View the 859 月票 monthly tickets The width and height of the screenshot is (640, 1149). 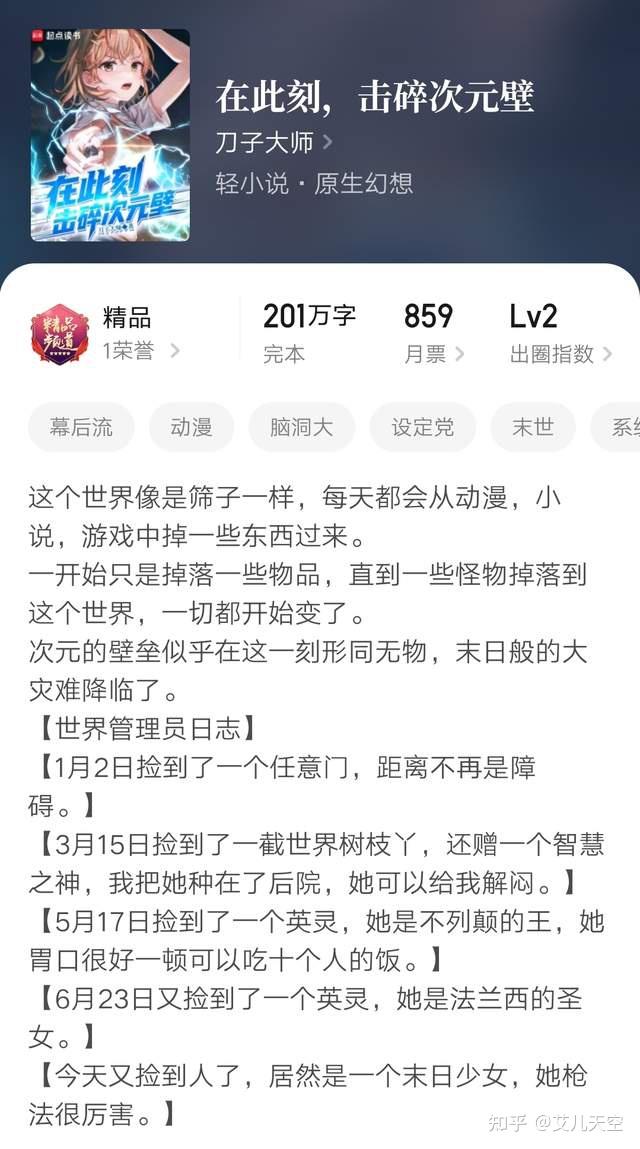click(x=433, y=334)
